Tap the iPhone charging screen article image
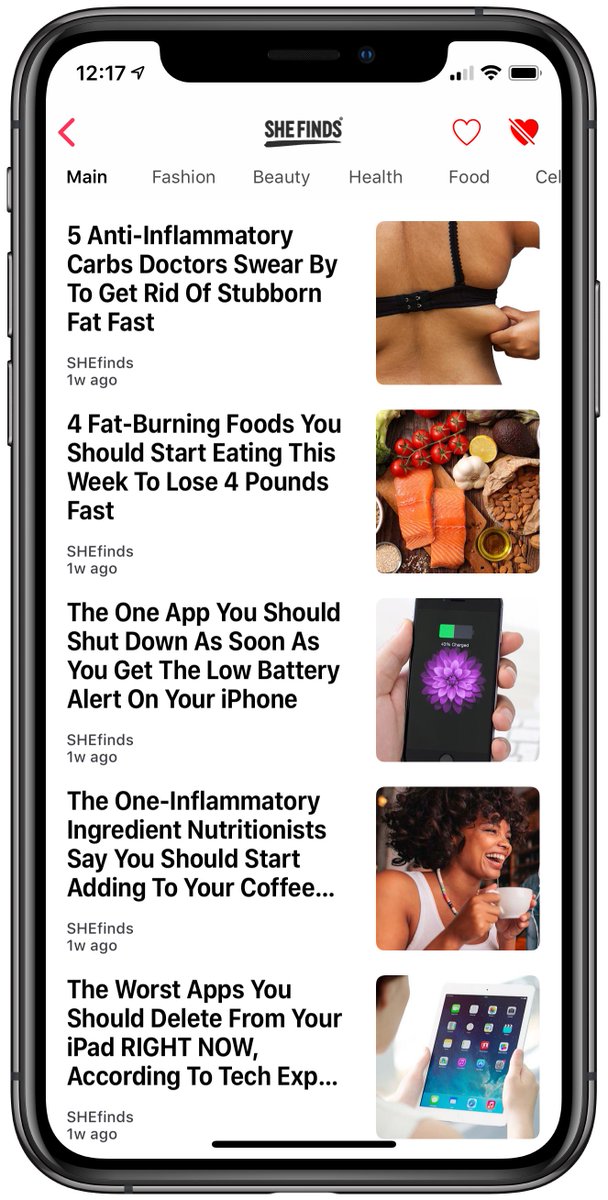Image resolution: width=608 pixels, height=1200 pixels. pos(457,680)
